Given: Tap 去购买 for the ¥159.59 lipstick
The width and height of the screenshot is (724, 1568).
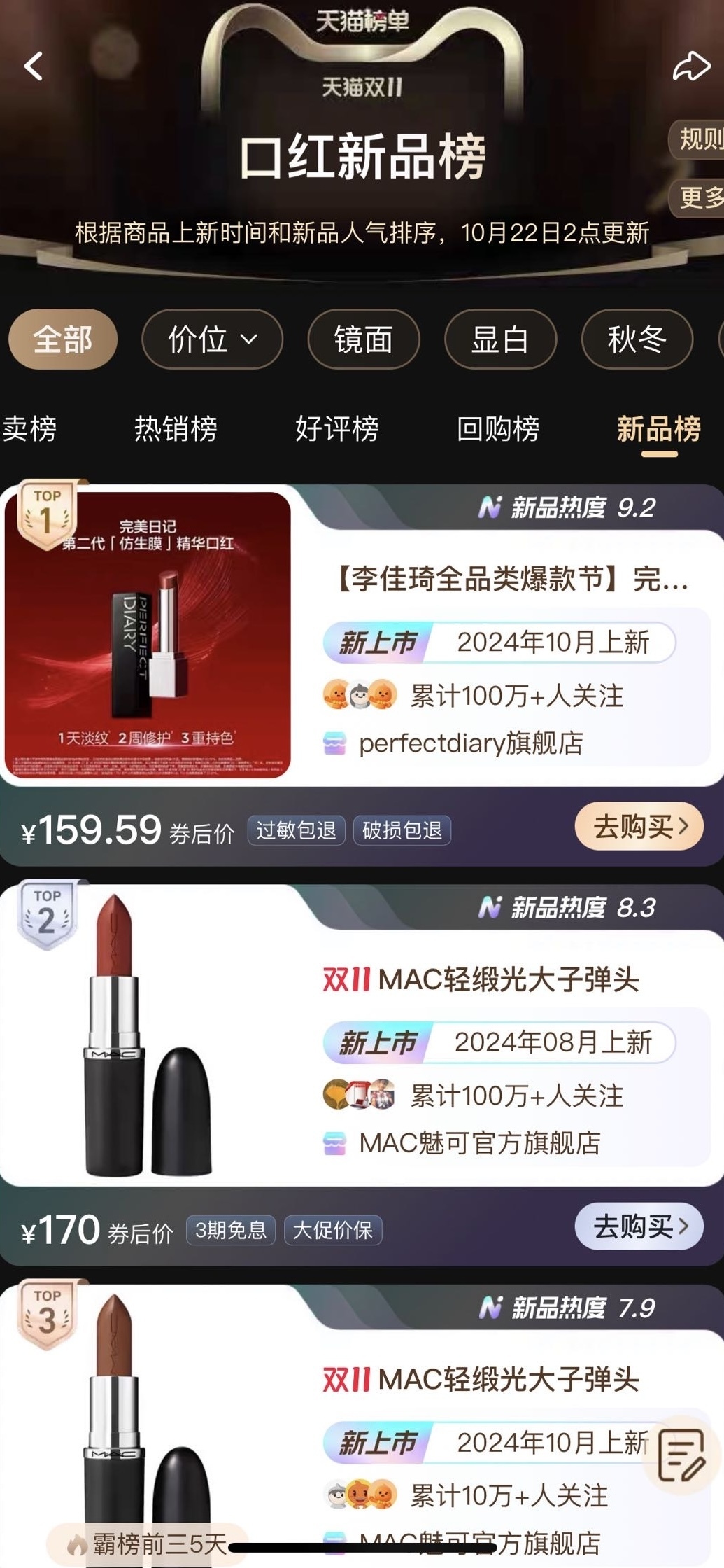Looking at the screenshot, I should point(639,827).
